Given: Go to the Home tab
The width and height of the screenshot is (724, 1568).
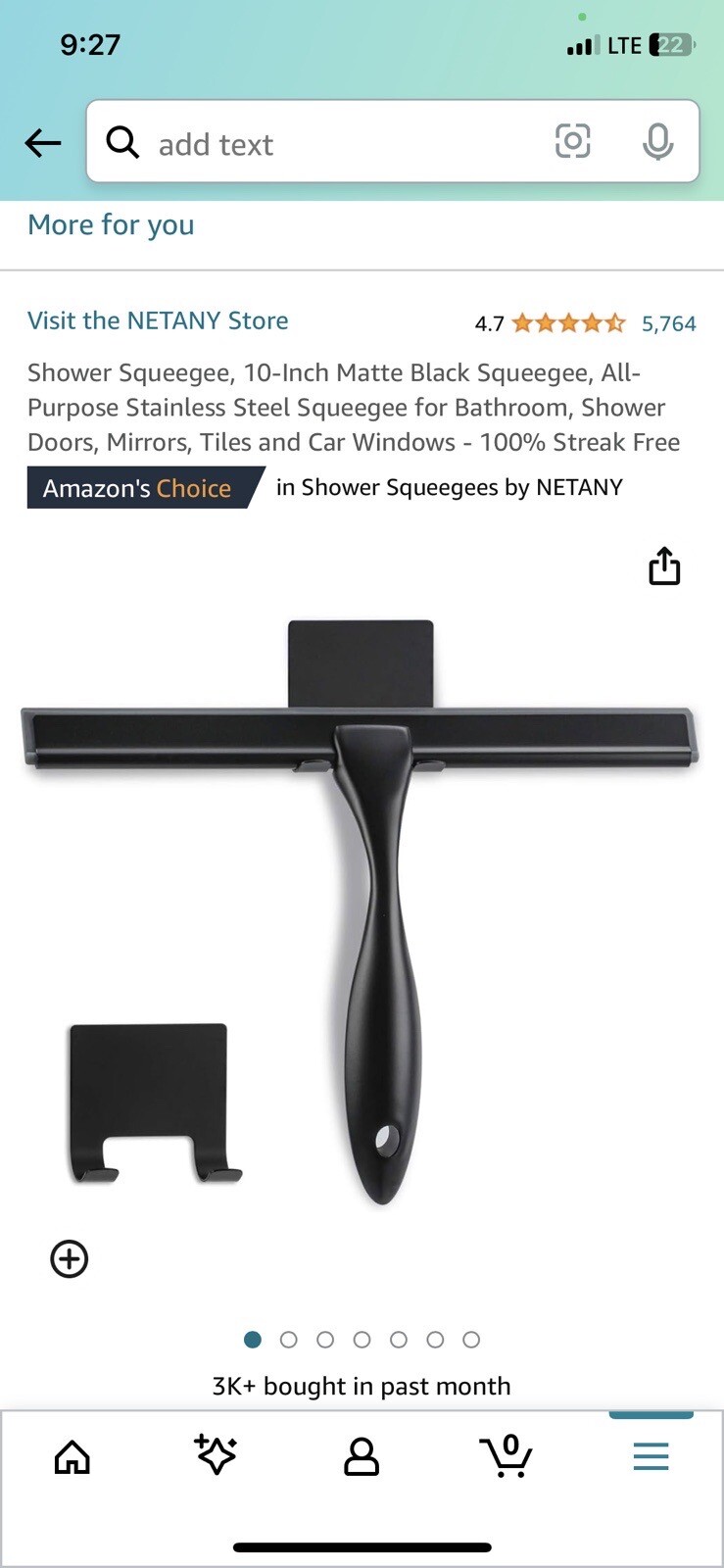Looking at the screenshot, I should pyautogui.click(x=72, y=1457).
